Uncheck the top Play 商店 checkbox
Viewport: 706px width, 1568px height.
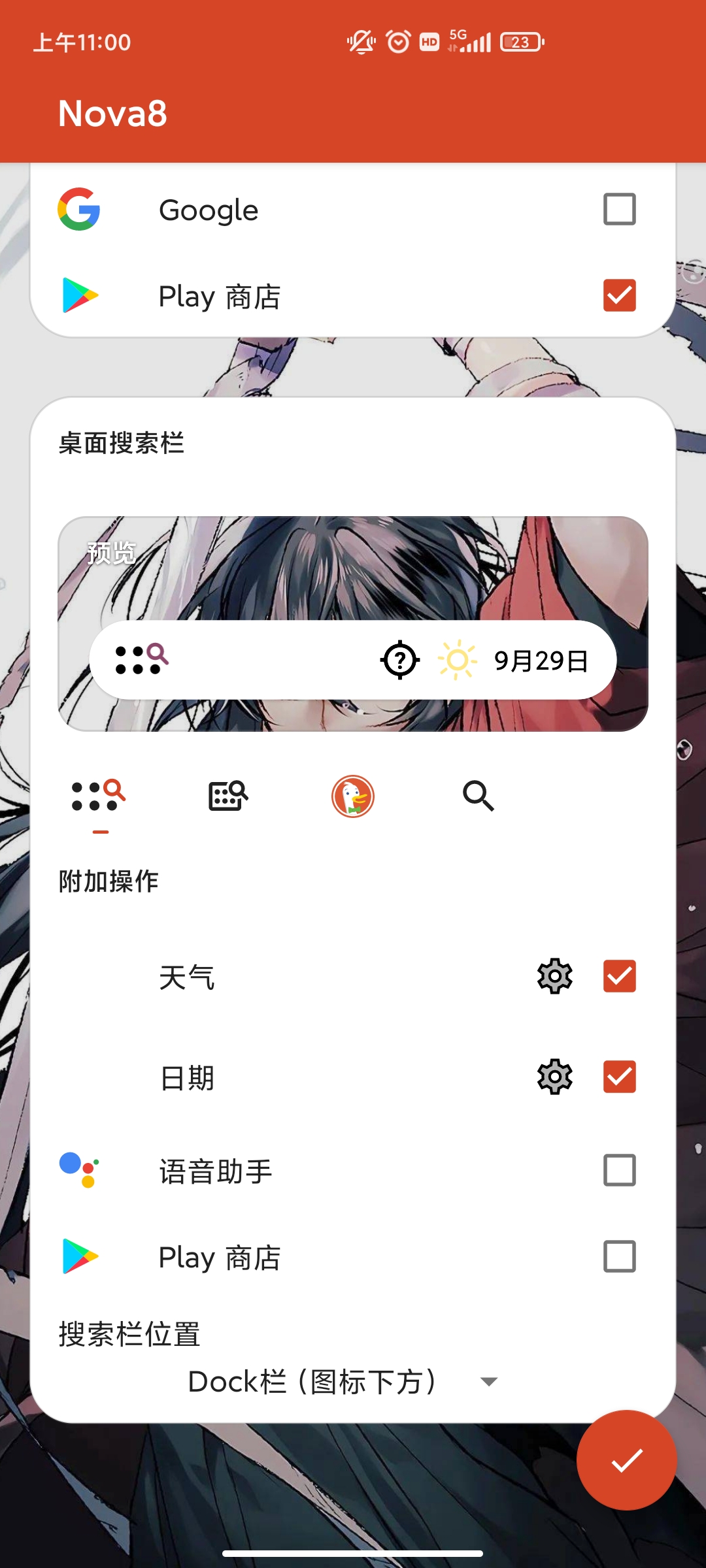(619, 295)
